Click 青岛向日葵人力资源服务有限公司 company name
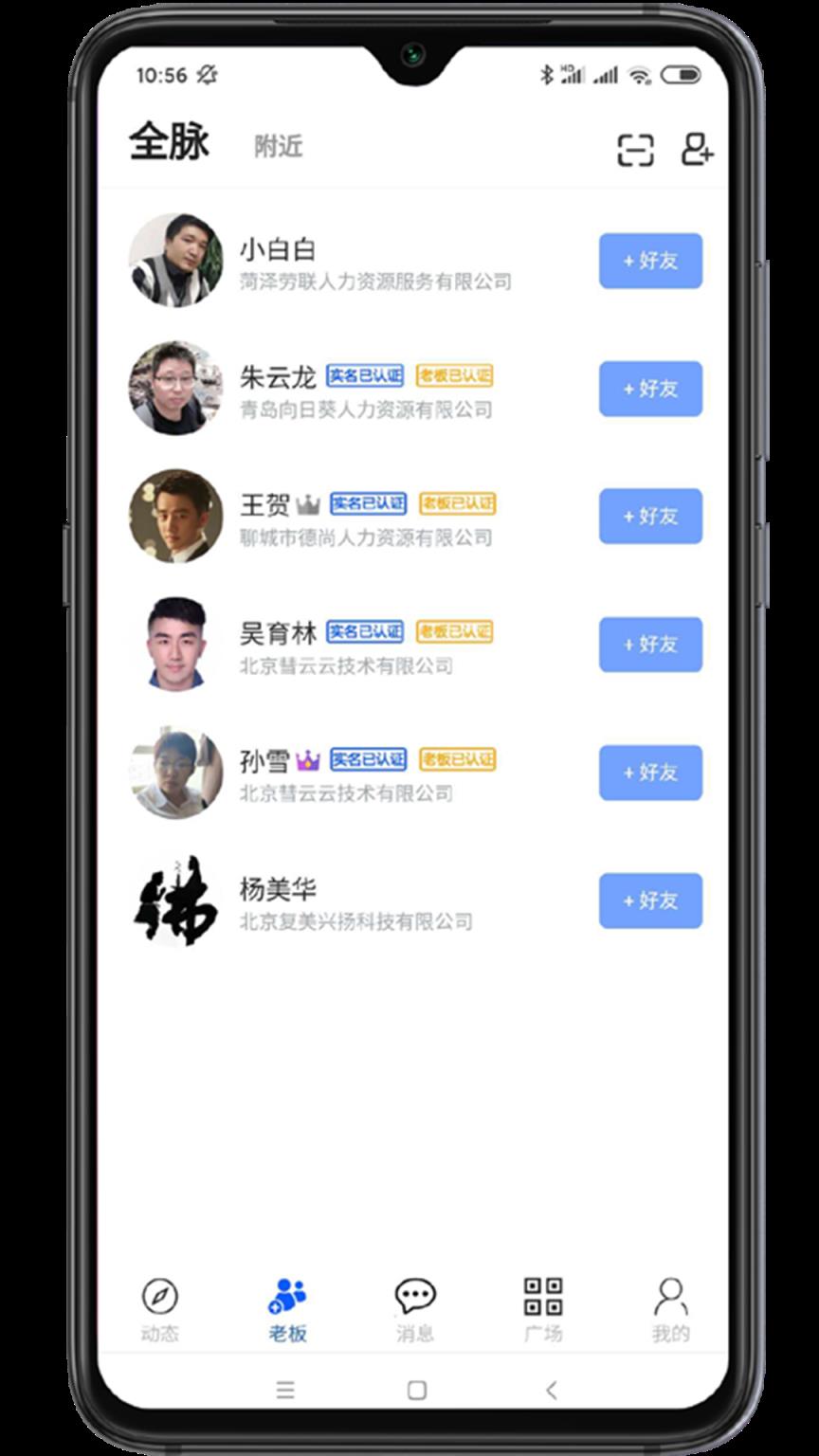The image size is (819, 1456). 368,410
